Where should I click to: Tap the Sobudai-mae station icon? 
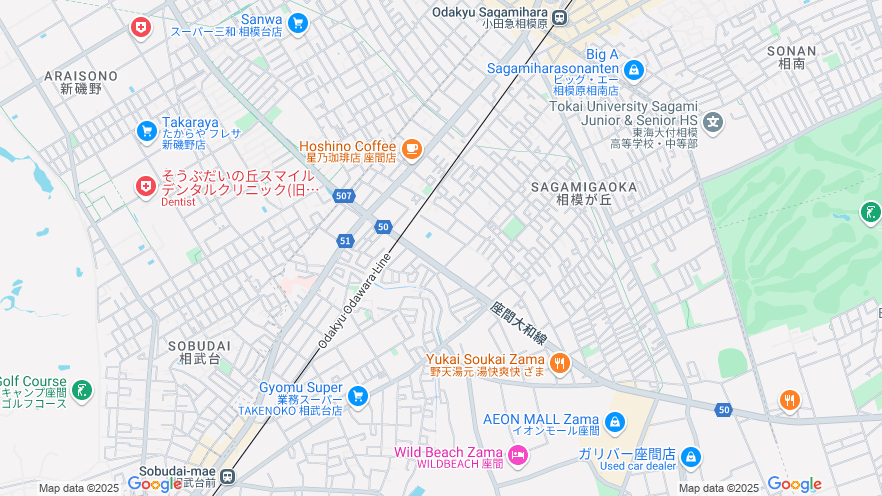(x=228, y=477)
